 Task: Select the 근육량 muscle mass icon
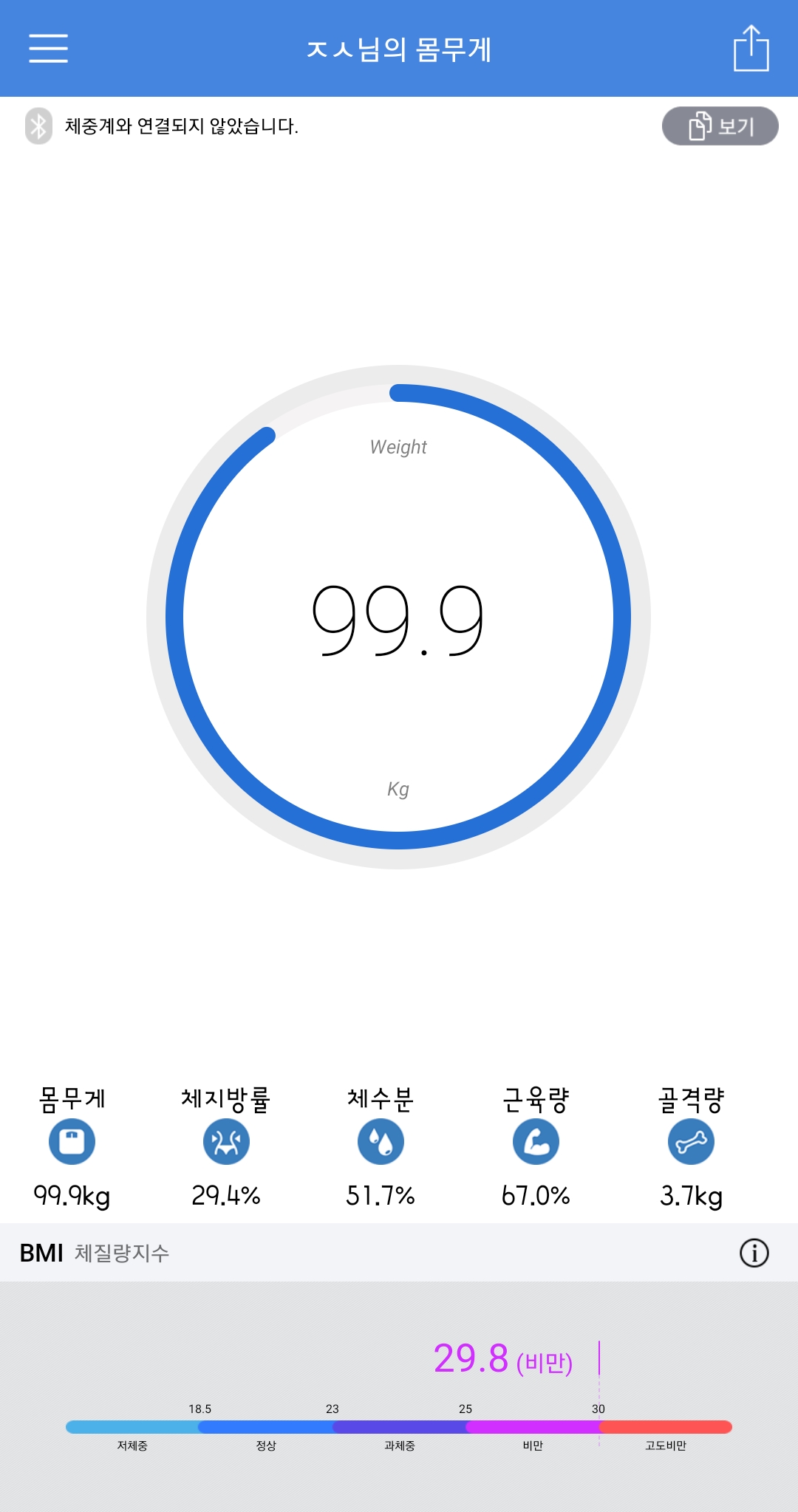[536, 1142]
